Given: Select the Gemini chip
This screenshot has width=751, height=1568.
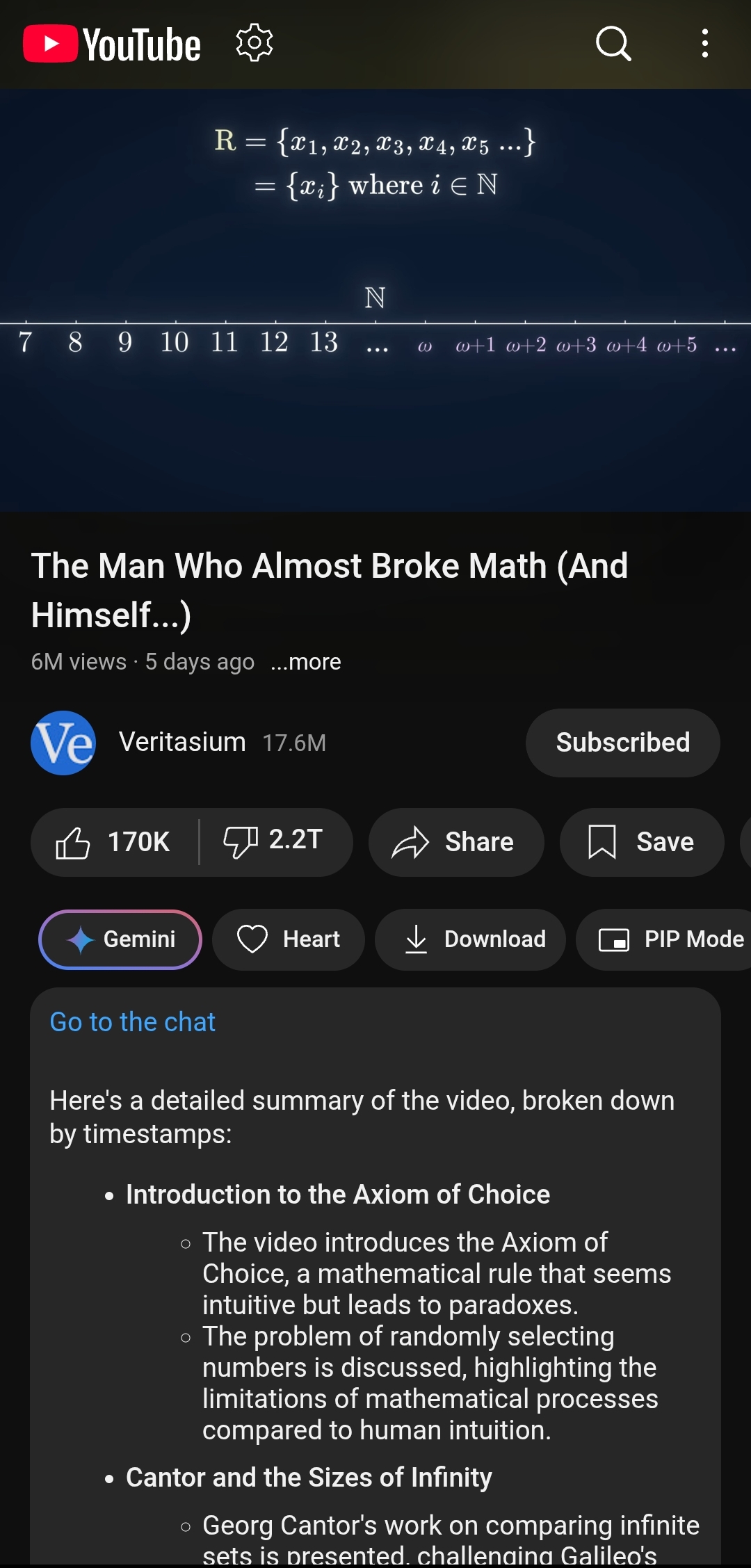Looking at the screenshot, I should click(x=120, y=939).
